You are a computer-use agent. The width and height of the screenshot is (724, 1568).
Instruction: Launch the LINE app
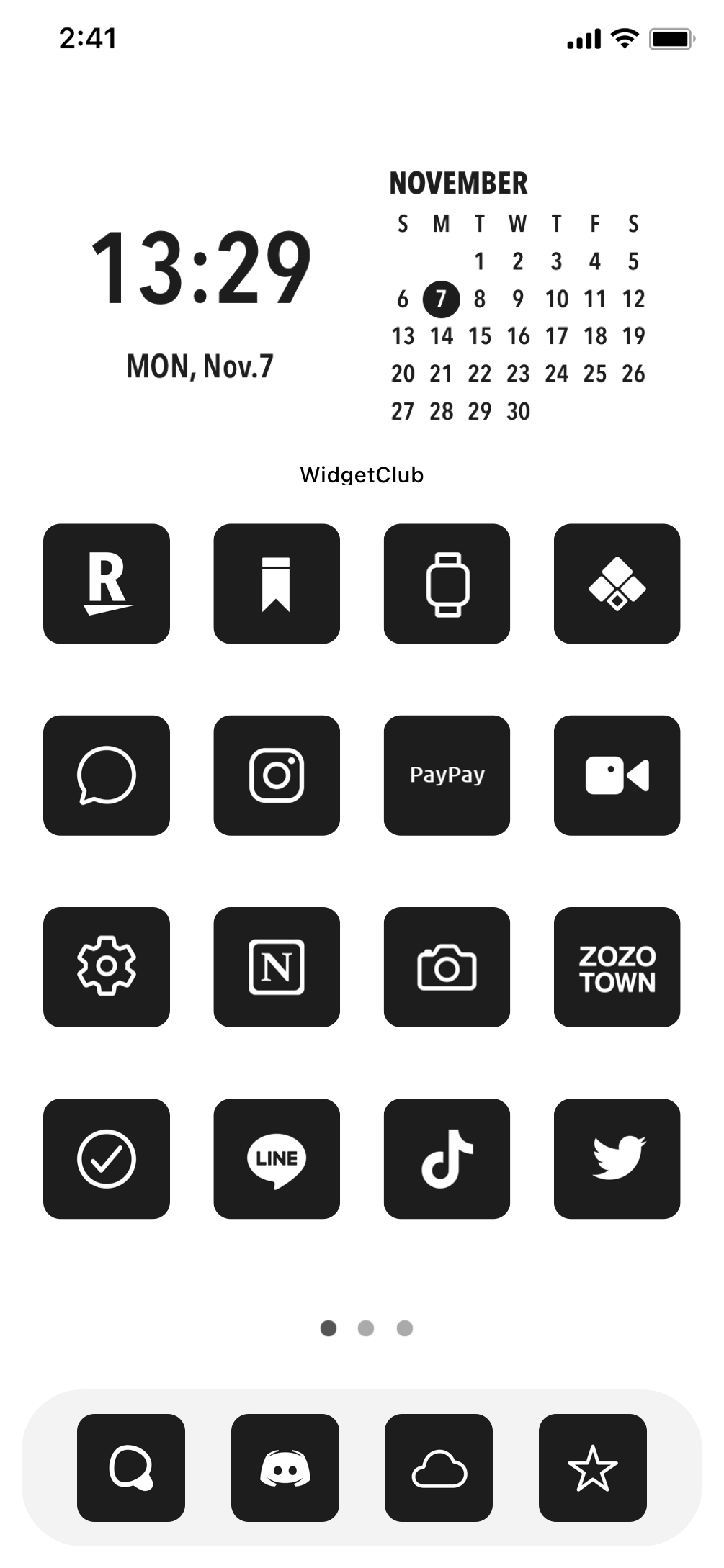pos(277,1158)
